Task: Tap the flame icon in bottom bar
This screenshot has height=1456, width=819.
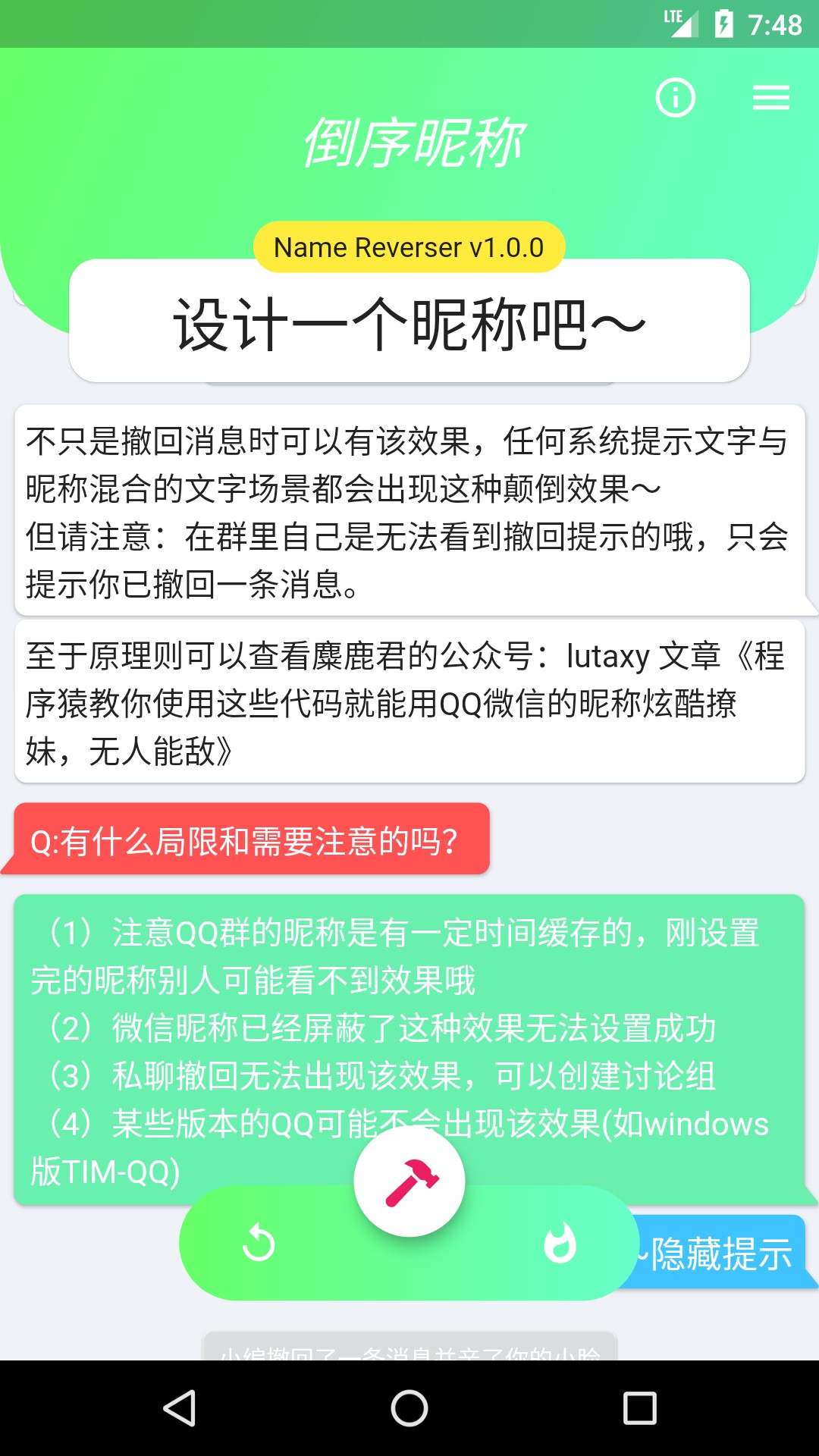Action: [x=560, y=1244]
